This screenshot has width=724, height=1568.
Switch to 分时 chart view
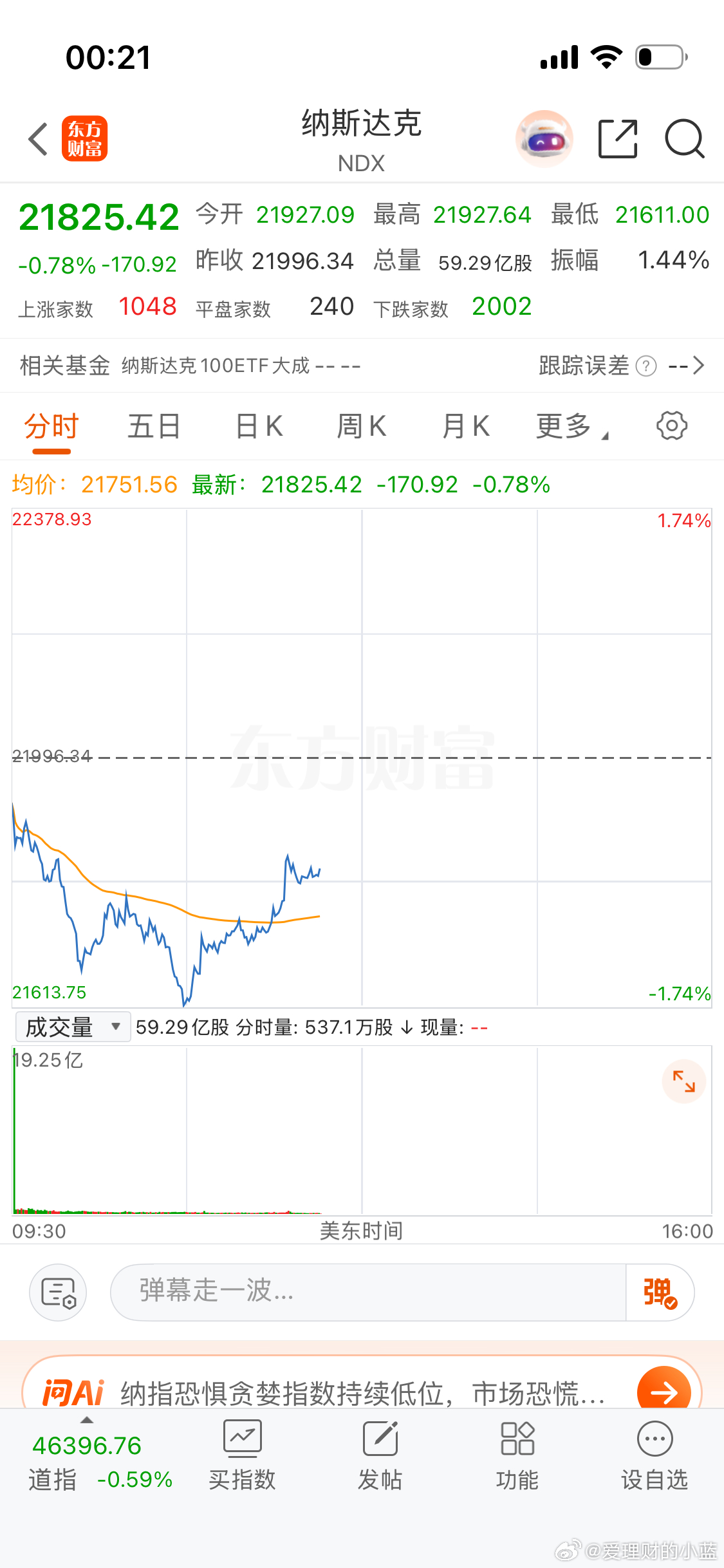[50, 425]
